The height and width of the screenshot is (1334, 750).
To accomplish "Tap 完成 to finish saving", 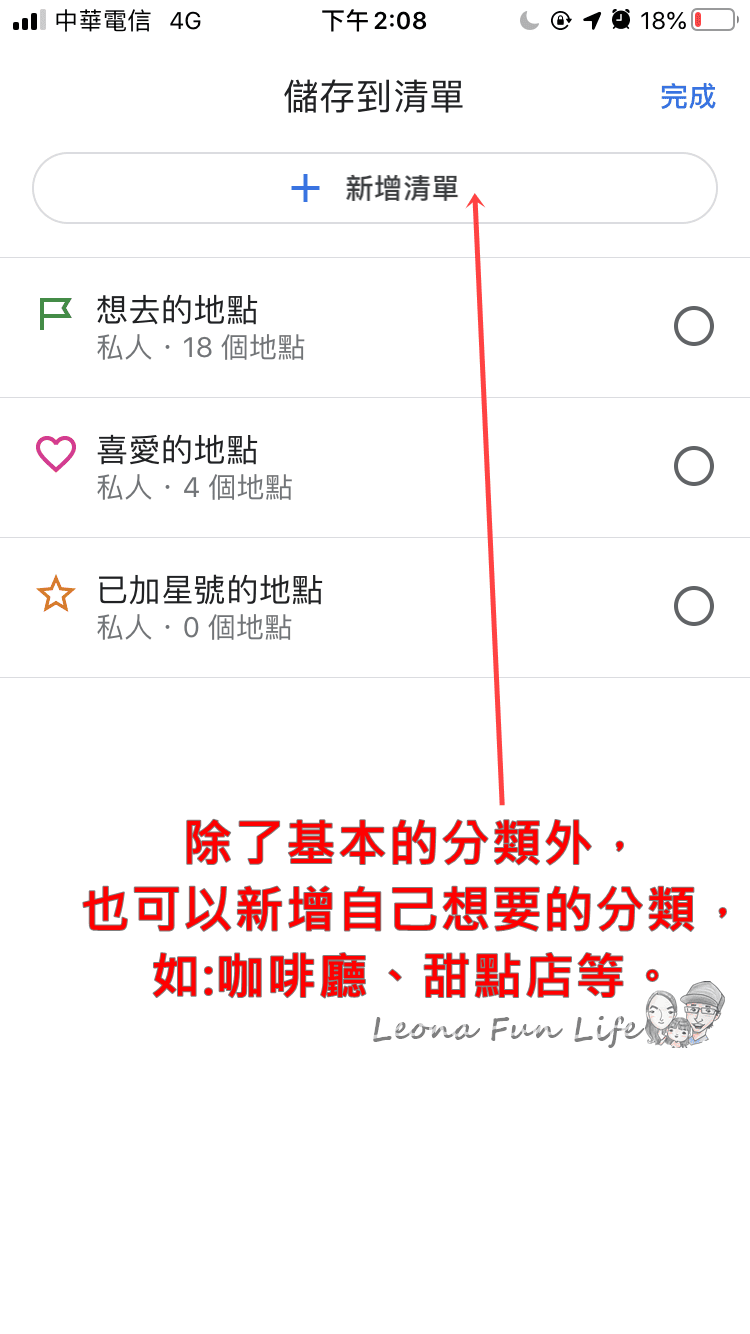I will pyautogui.click(x=688, y=97).
